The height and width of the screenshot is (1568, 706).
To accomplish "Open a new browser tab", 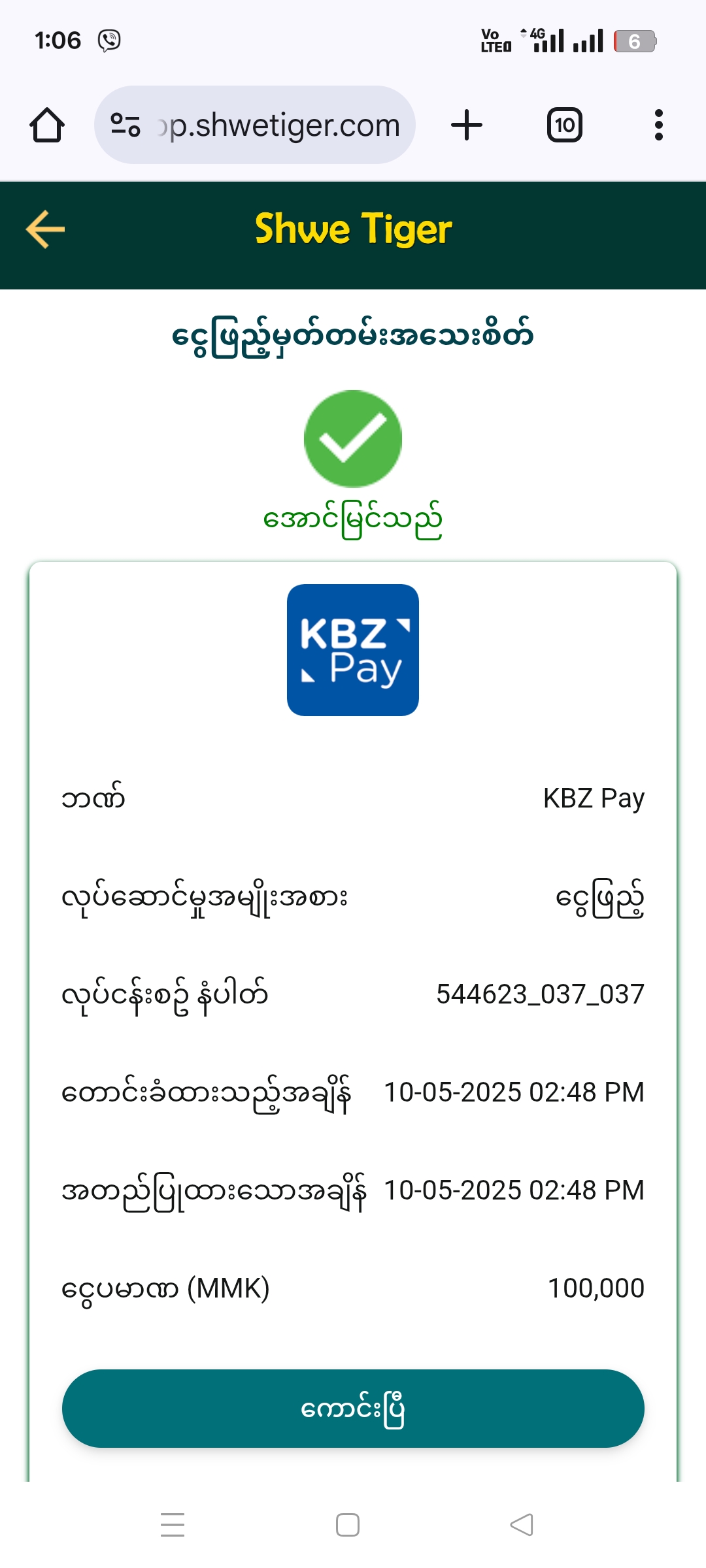I will click(x=467, y=125).
